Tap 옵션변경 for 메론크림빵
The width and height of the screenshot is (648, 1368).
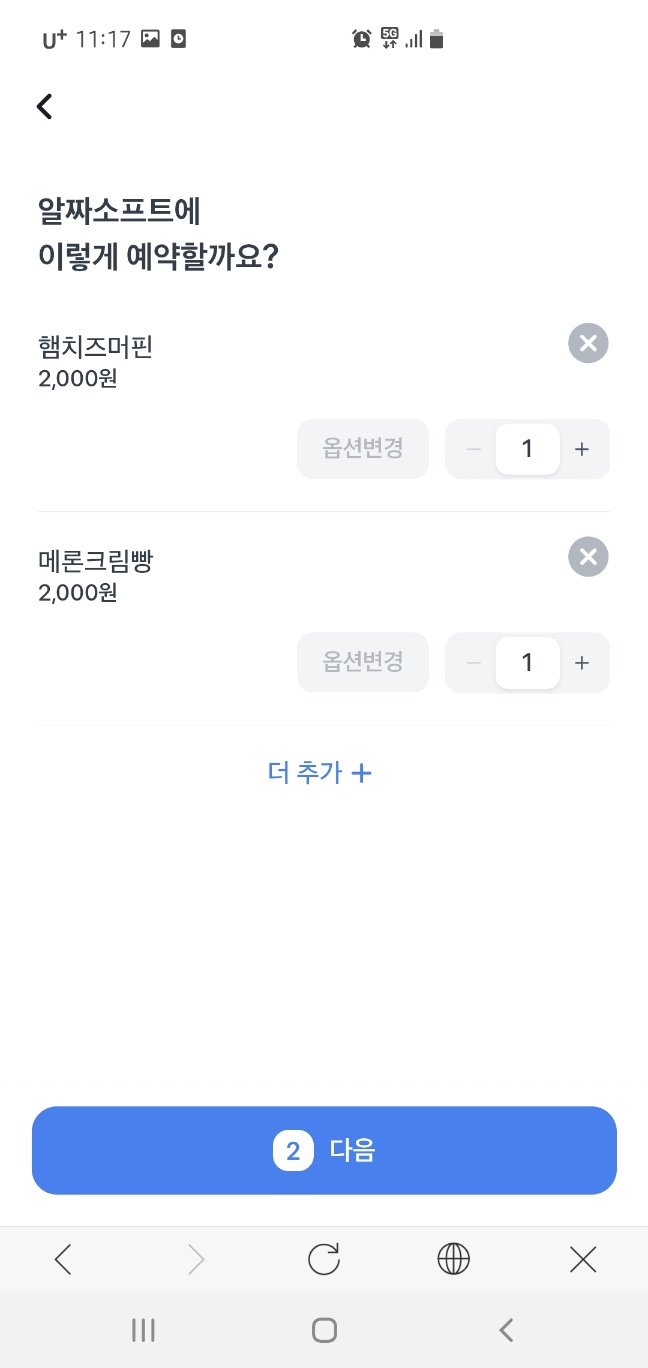363,662
